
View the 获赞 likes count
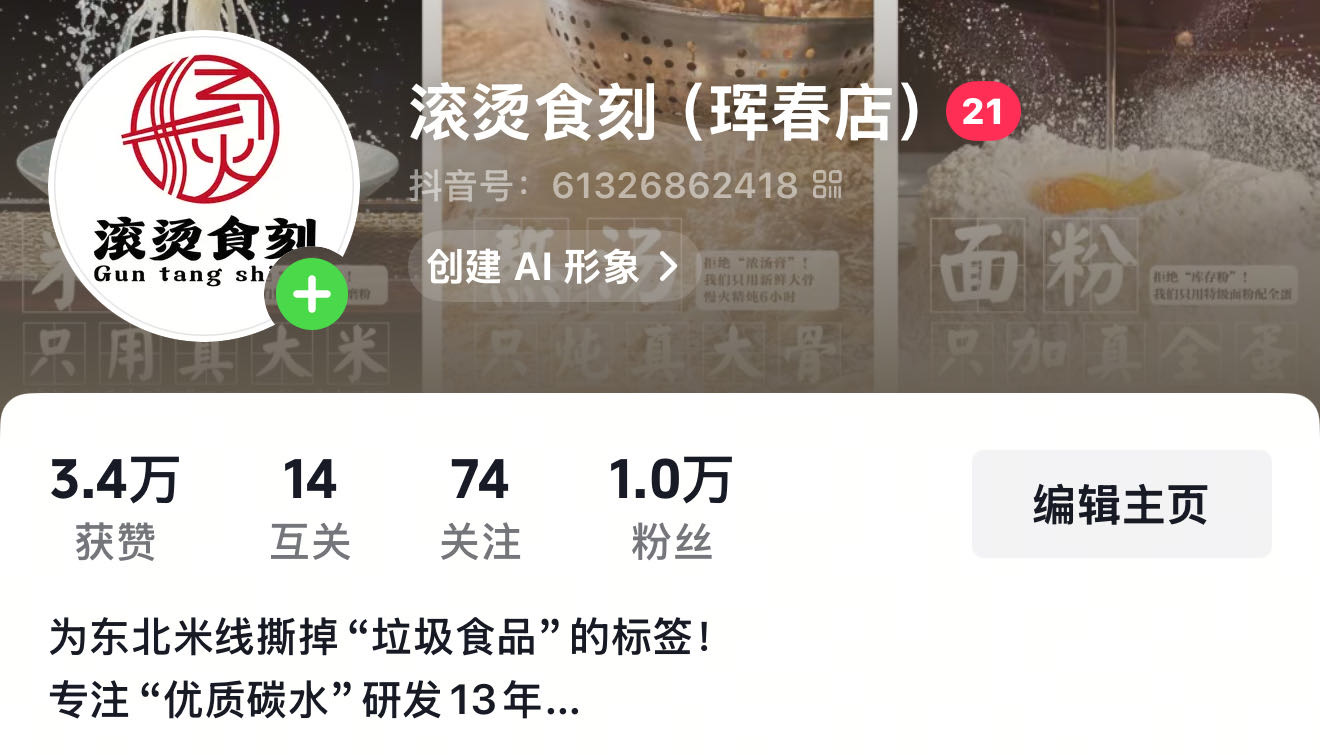click(x=115, y=507)
